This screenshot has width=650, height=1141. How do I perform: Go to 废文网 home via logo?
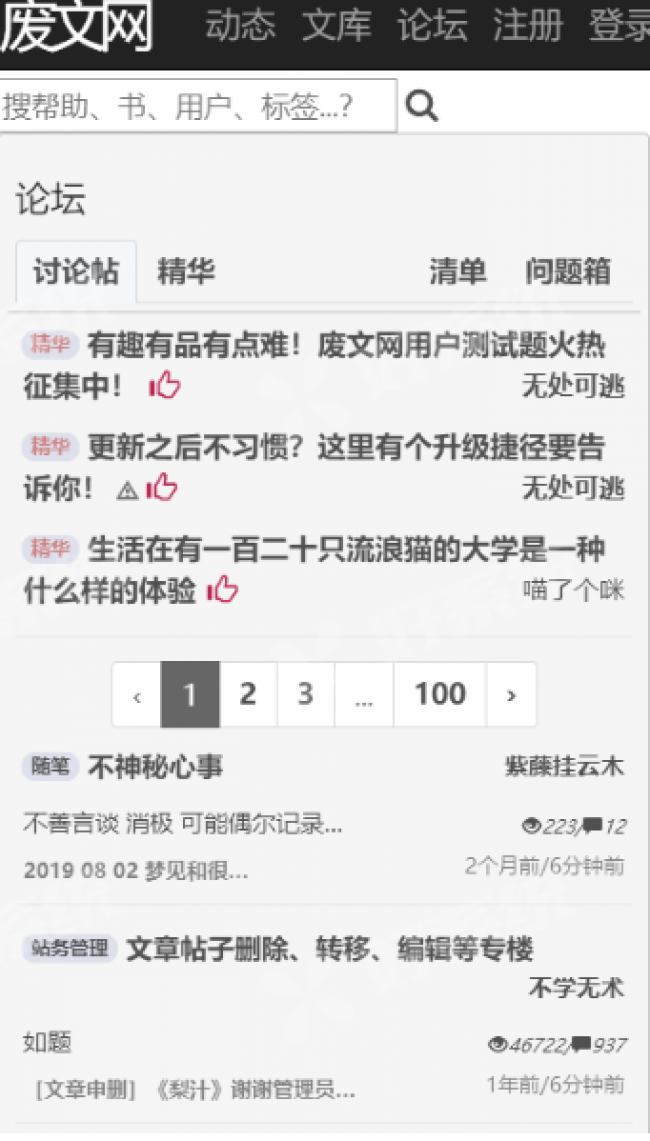coord(76,28)
